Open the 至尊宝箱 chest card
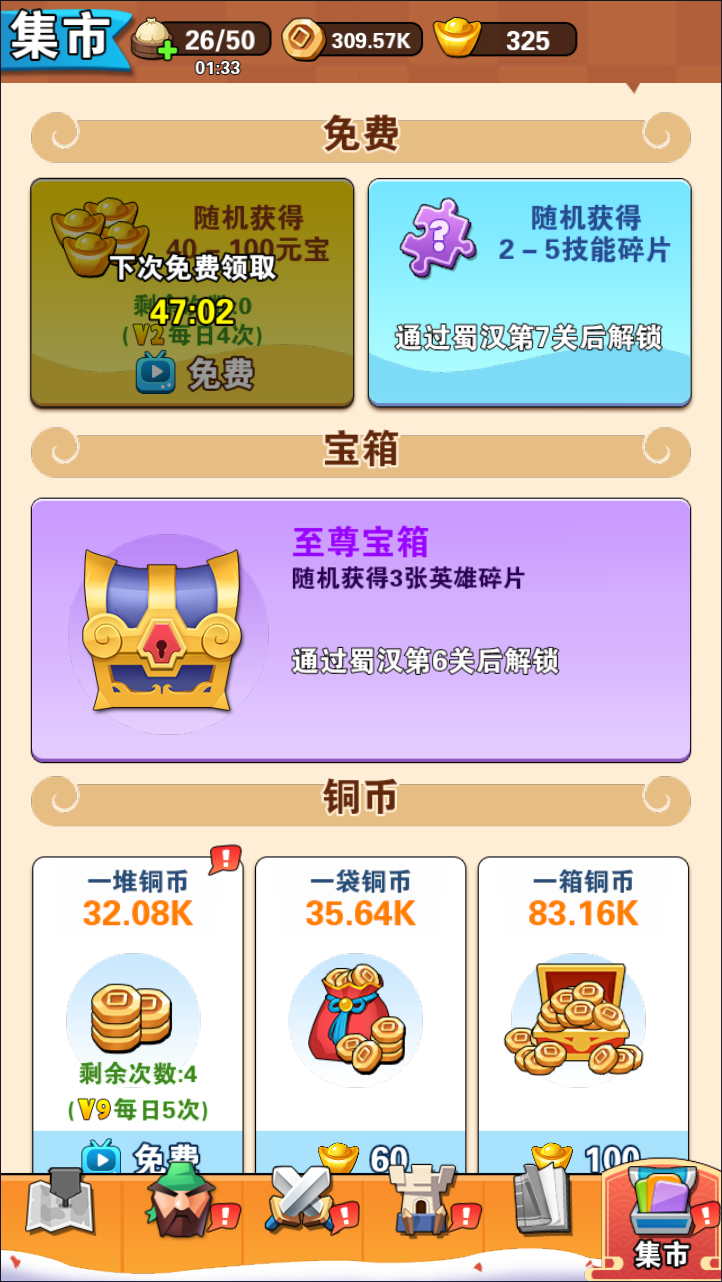 tap(360, 630)
